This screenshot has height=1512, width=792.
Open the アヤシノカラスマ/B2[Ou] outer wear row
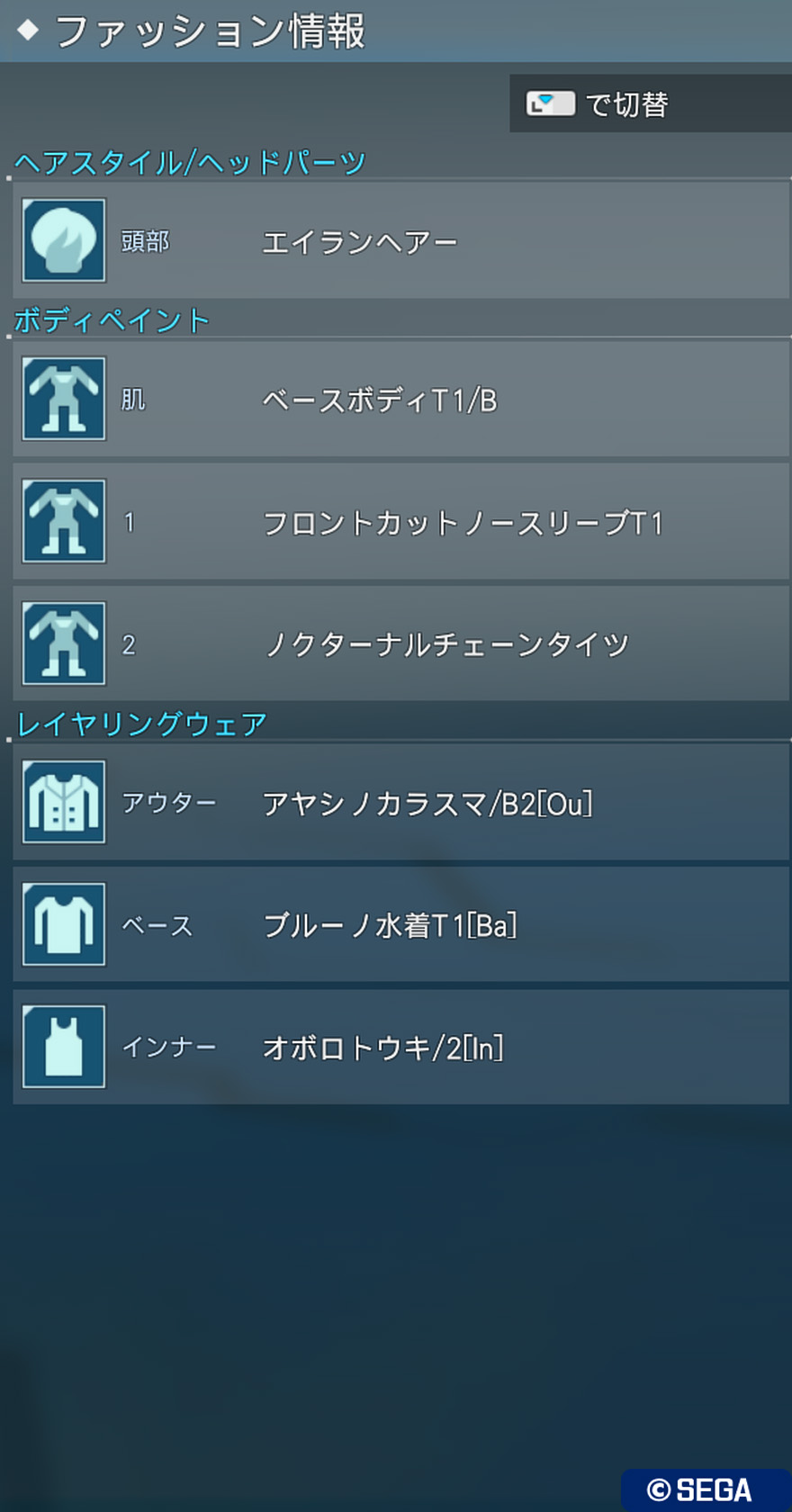401,803
